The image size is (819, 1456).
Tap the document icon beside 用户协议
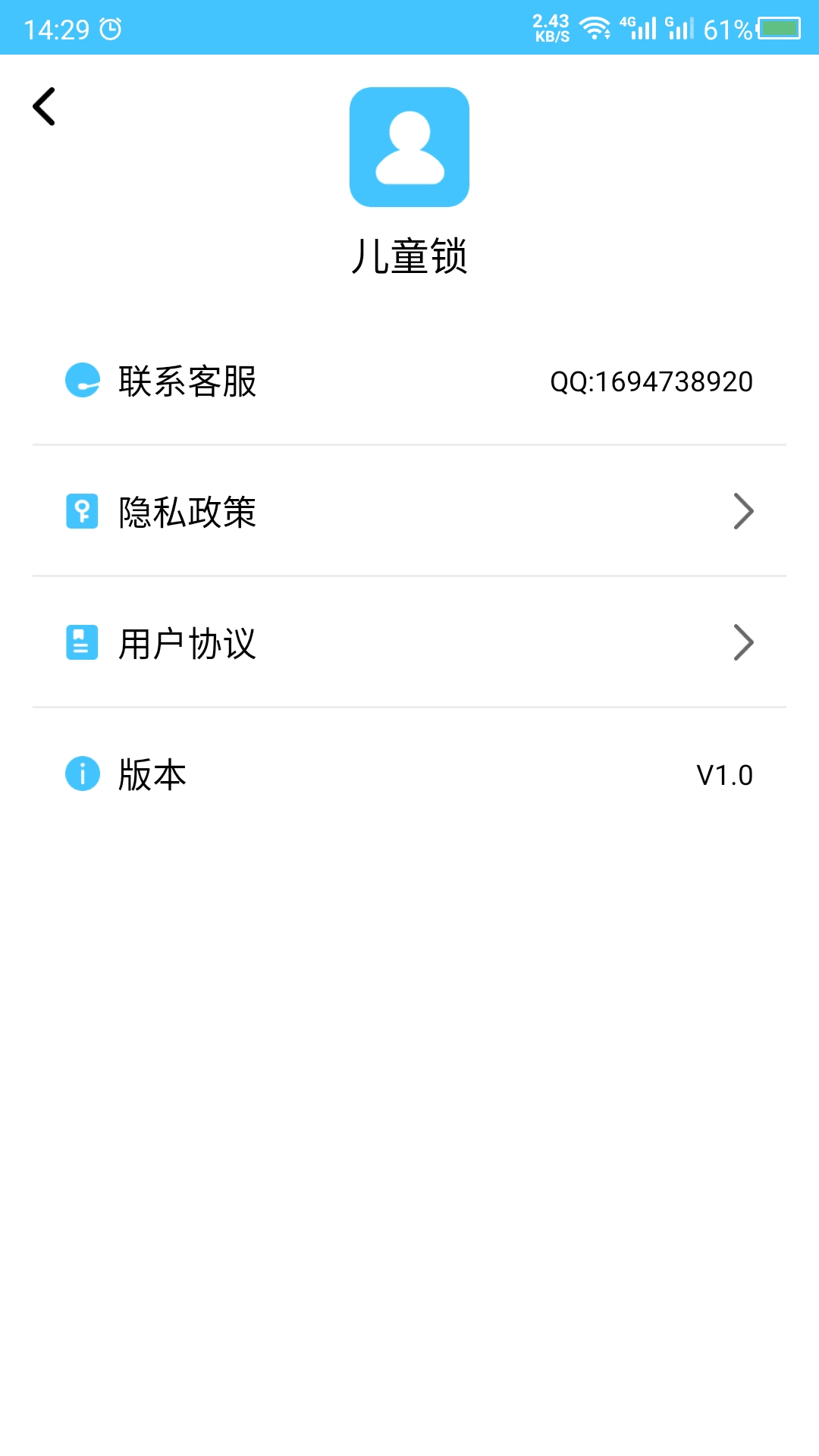(x=83, y=643)
